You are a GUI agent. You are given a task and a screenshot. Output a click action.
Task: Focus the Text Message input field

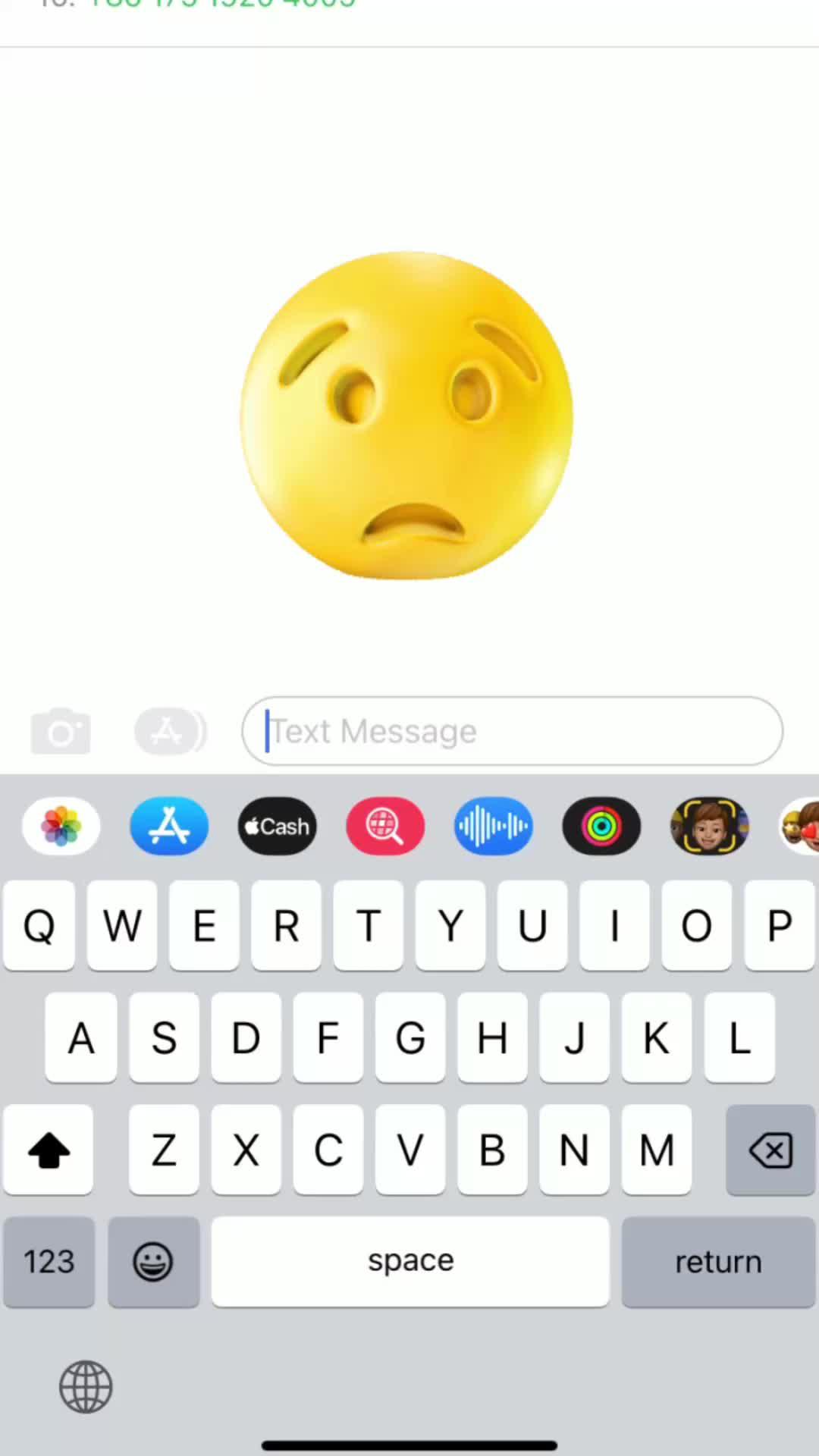click(513, 731)
